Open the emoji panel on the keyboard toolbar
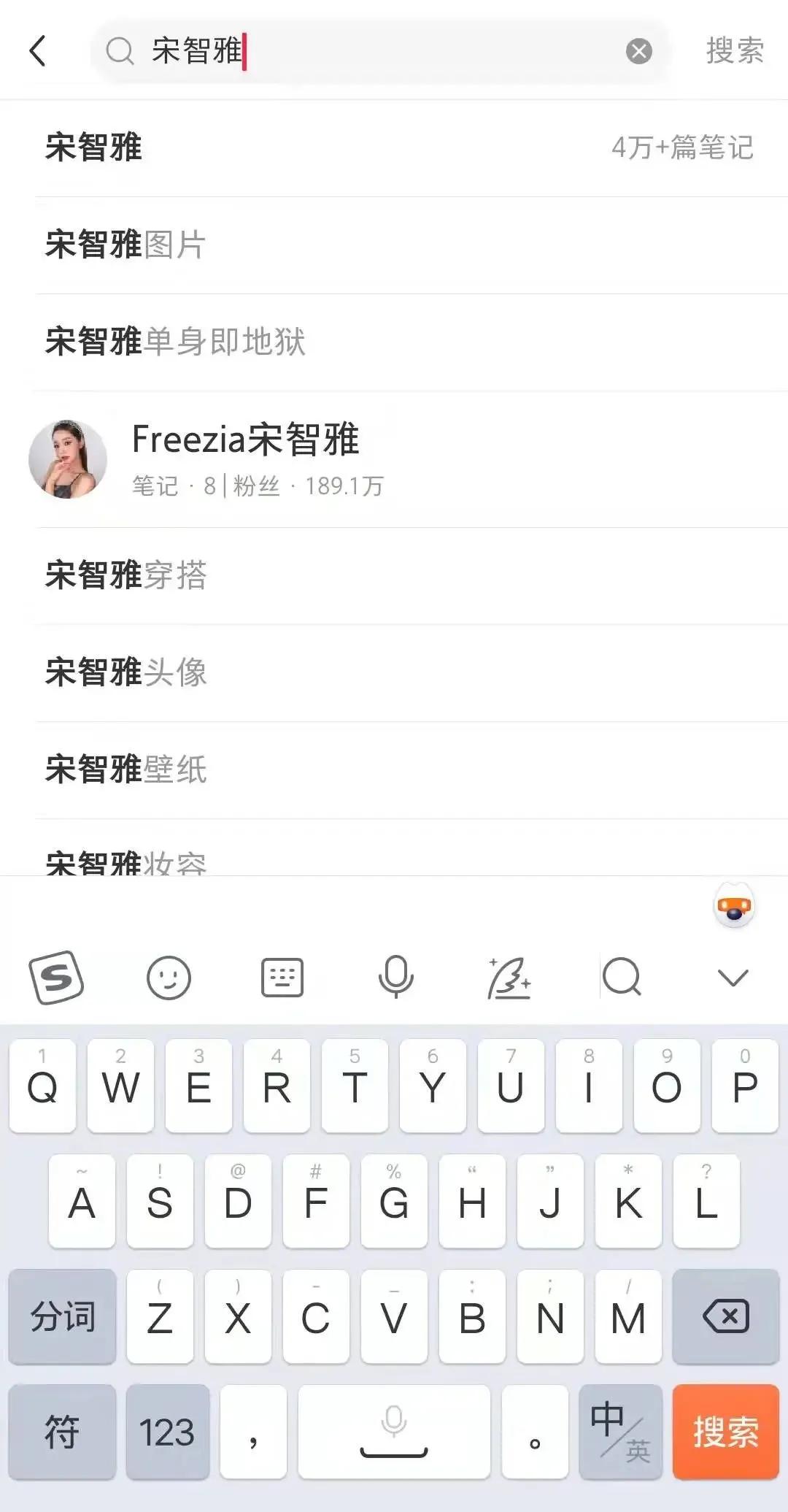Viewport: 788px width, 1512px height. click(169, 978)
